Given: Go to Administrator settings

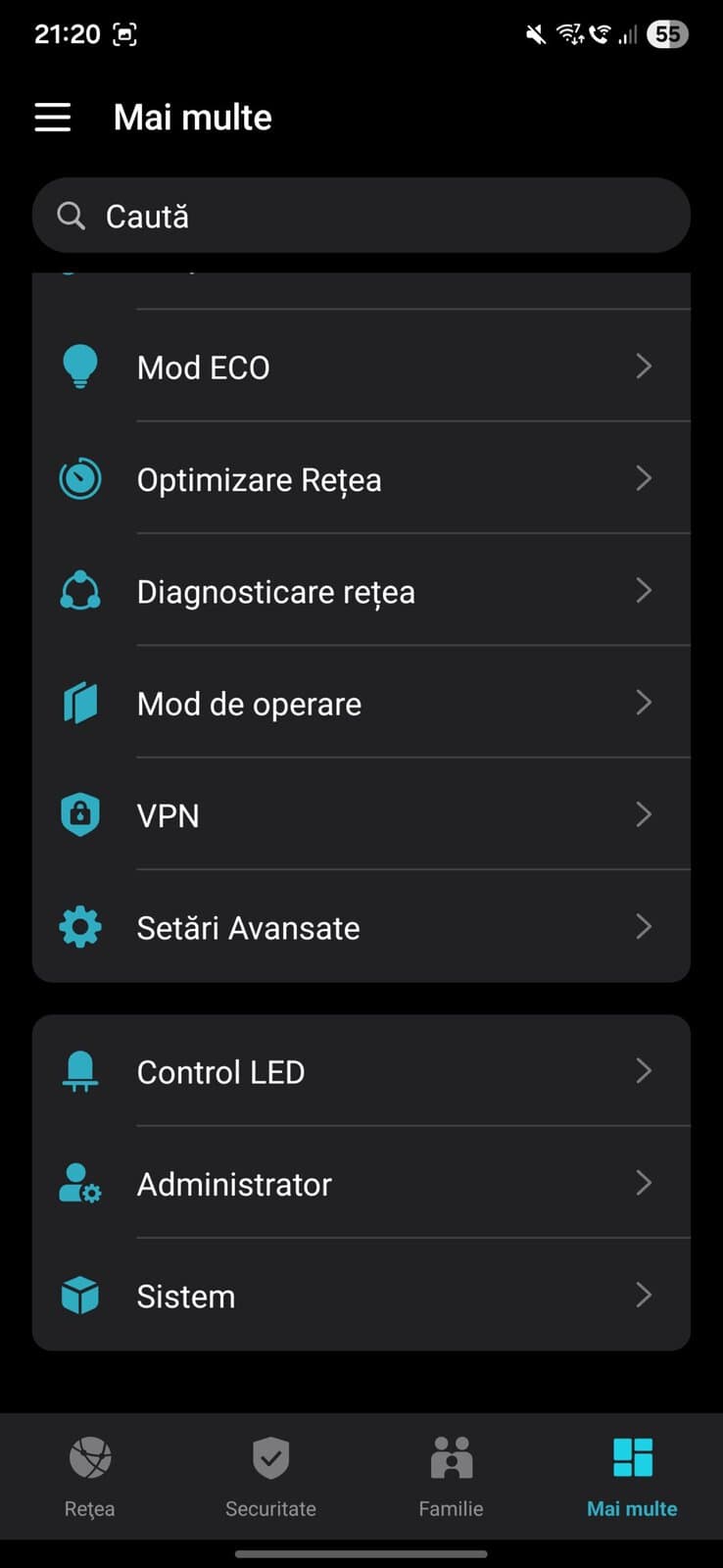Looking at the screenshot, I should [x=361, y=1184].
